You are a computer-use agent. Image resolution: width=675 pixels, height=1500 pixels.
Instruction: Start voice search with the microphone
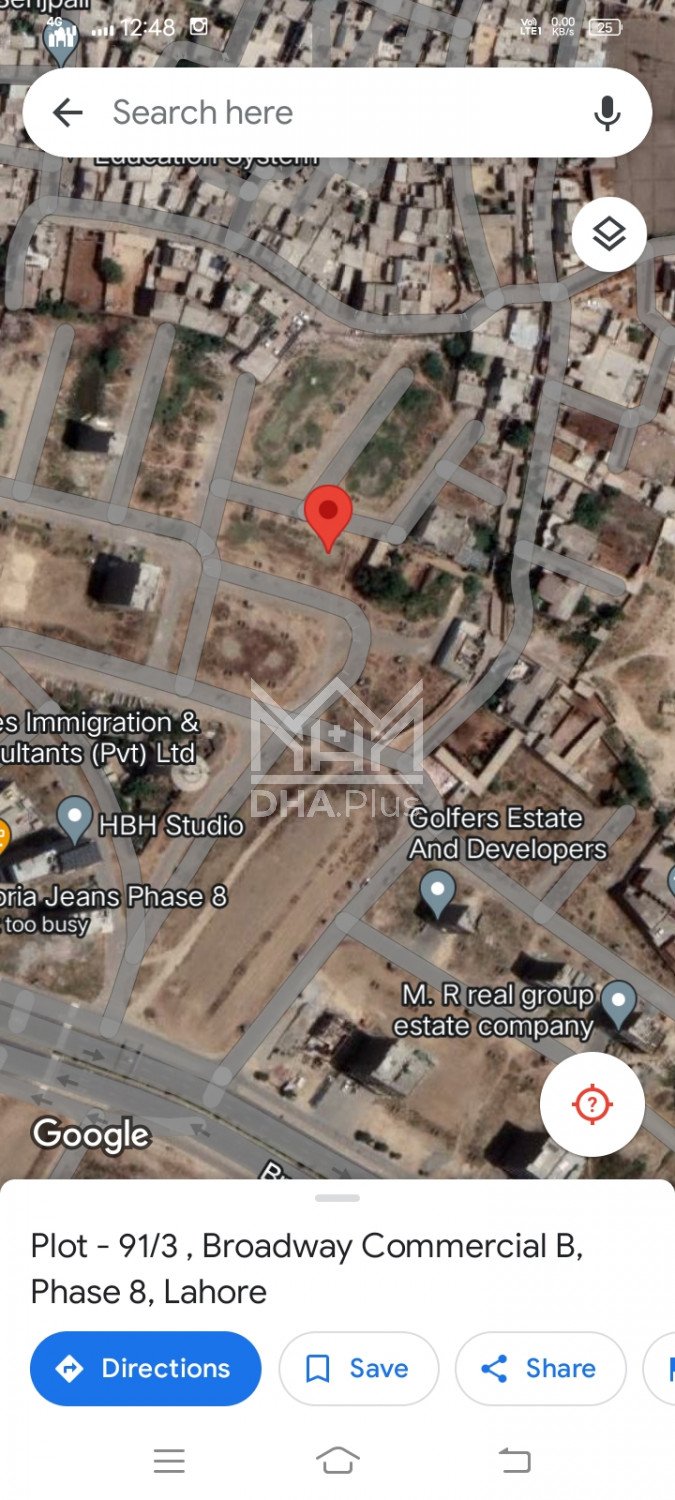[606, 113]
